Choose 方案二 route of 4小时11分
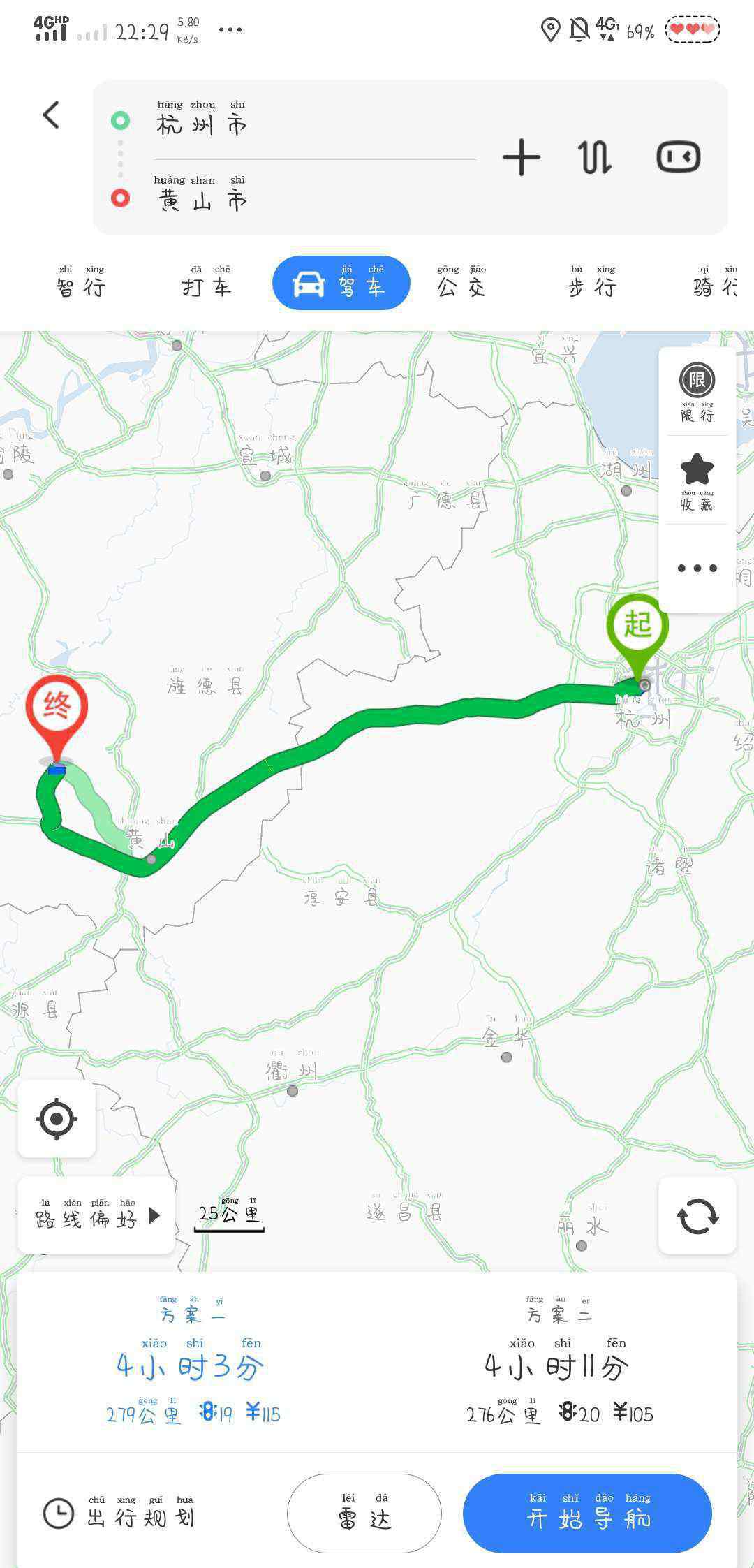 pyautogui.click(x=559, y=1361)
